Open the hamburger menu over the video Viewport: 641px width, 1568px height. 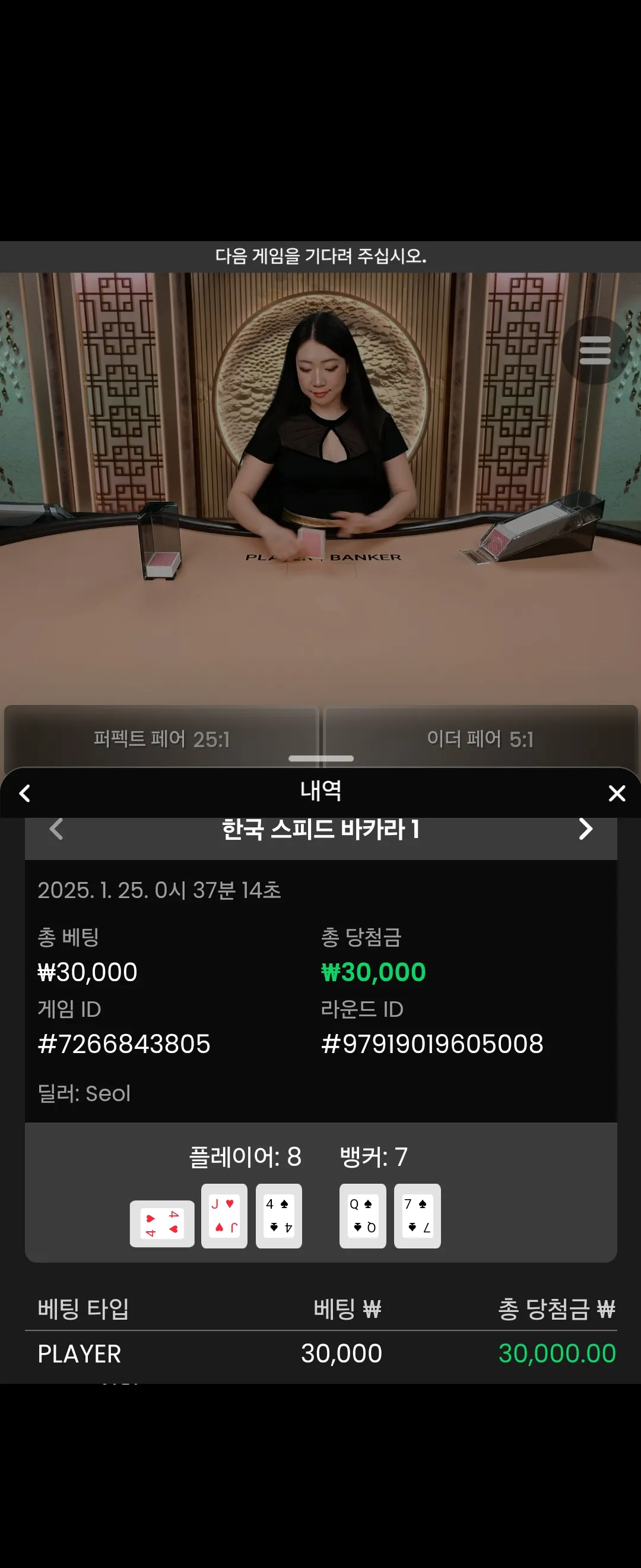(x=595, y=350)
